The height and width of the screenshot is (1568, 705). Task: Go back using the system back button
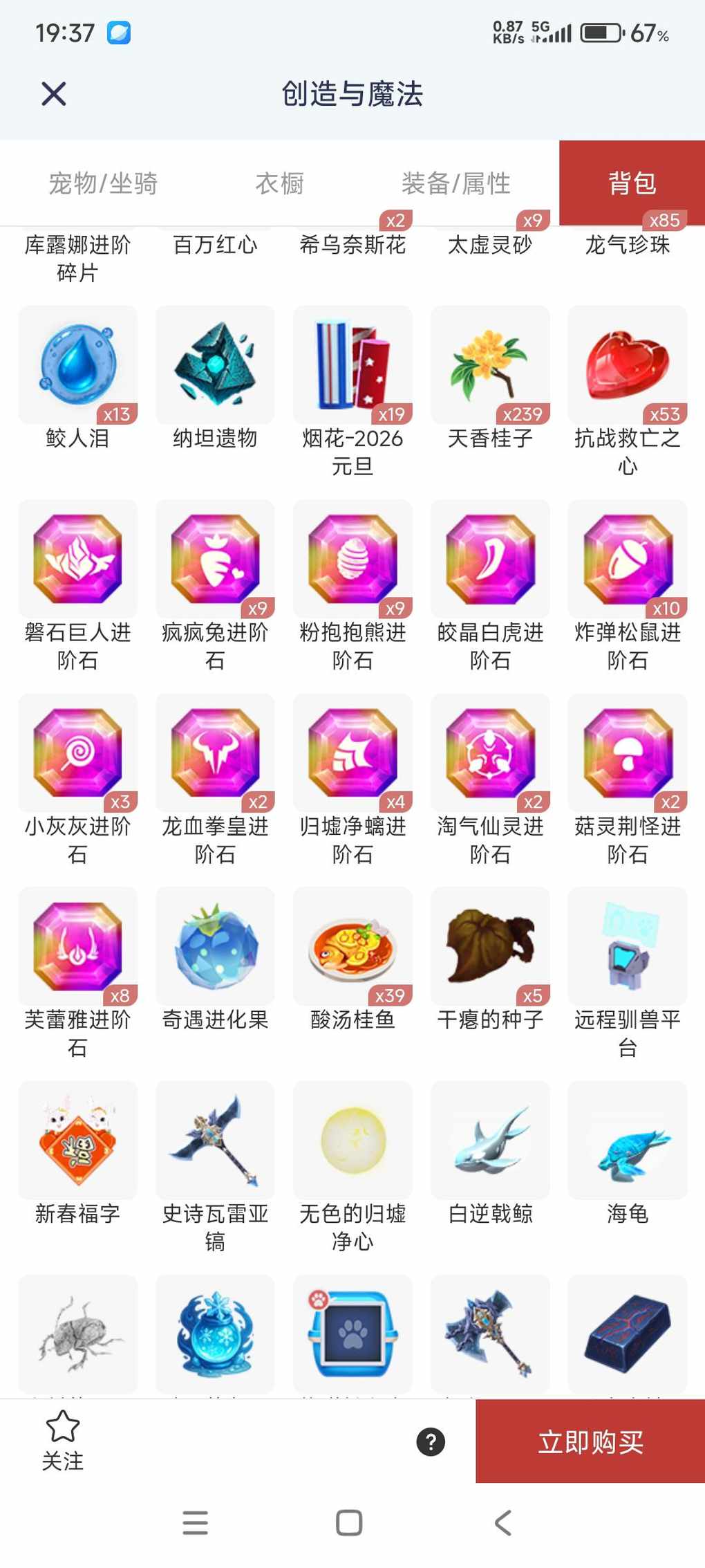[x=503, y=1523]
